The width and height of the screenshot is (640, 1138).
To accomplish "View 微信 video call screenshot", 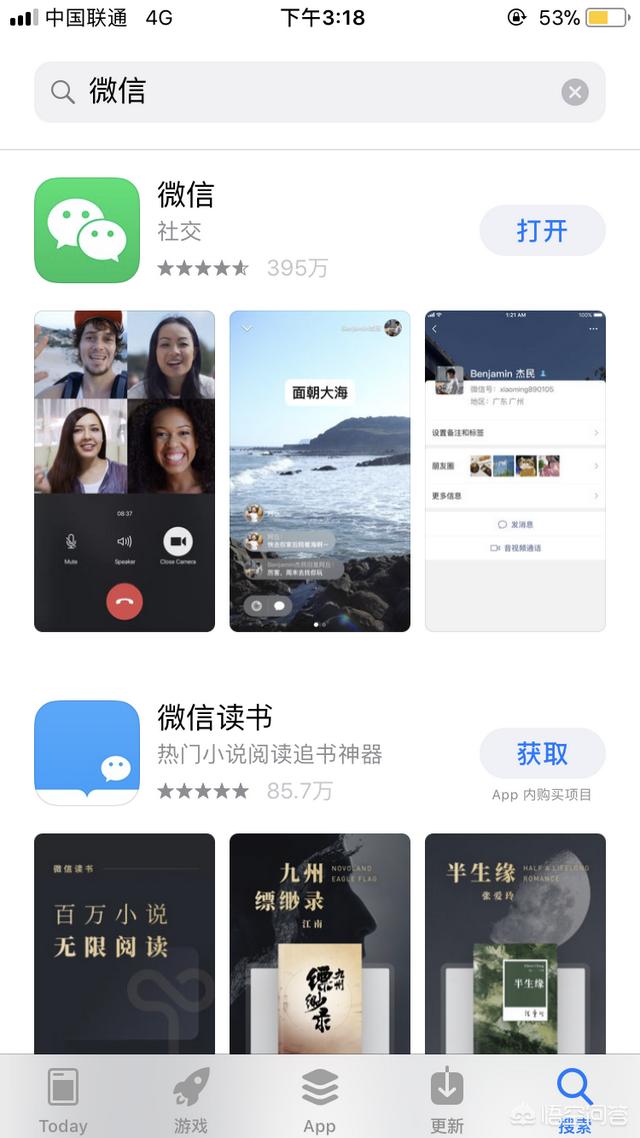I will point(124,471).
